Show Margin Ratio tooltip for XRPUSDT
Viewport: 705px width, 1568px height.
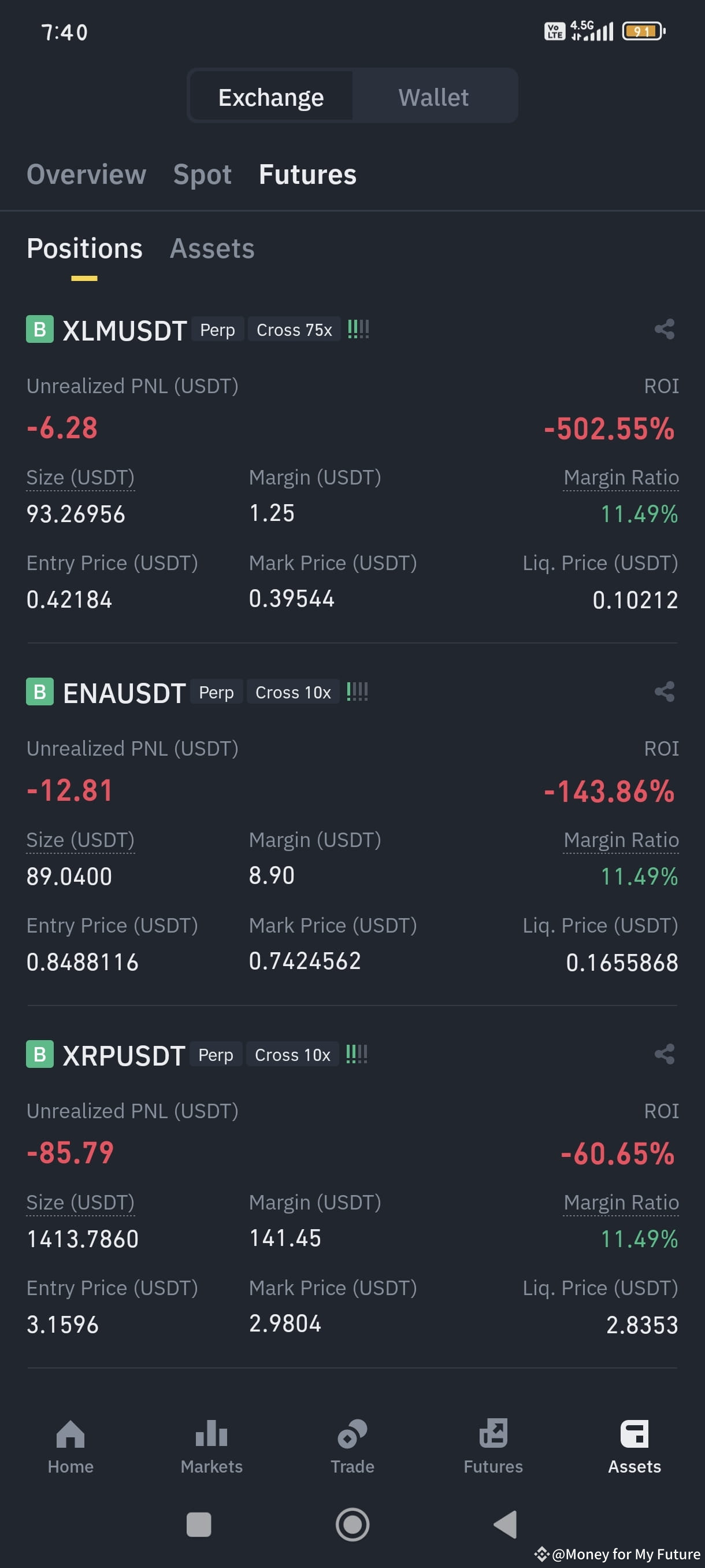(621, 1201)
